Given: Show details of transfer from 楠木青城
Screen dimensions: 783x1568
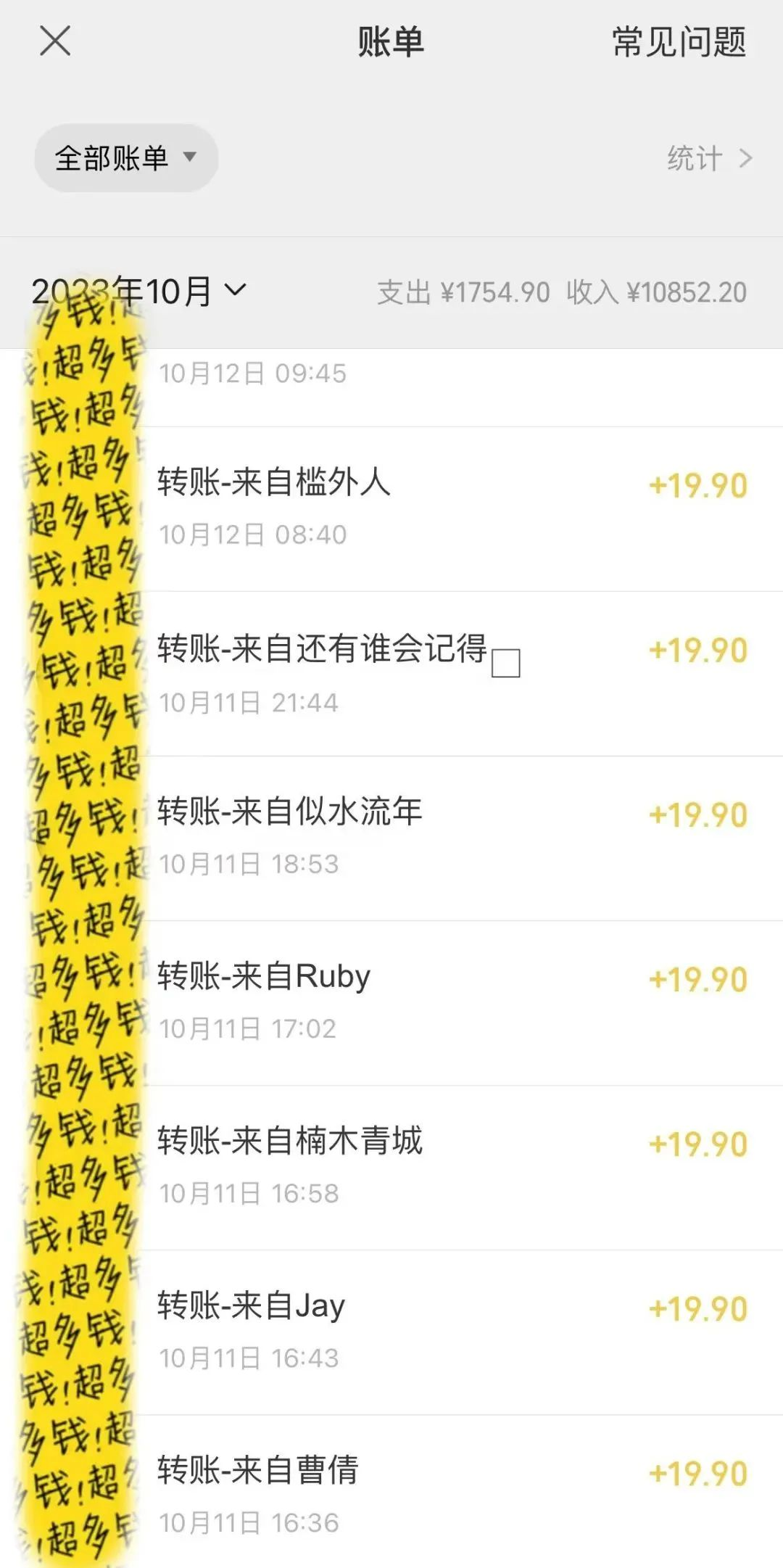Looking at the screenshot, I should click(x=449, y=1167).
